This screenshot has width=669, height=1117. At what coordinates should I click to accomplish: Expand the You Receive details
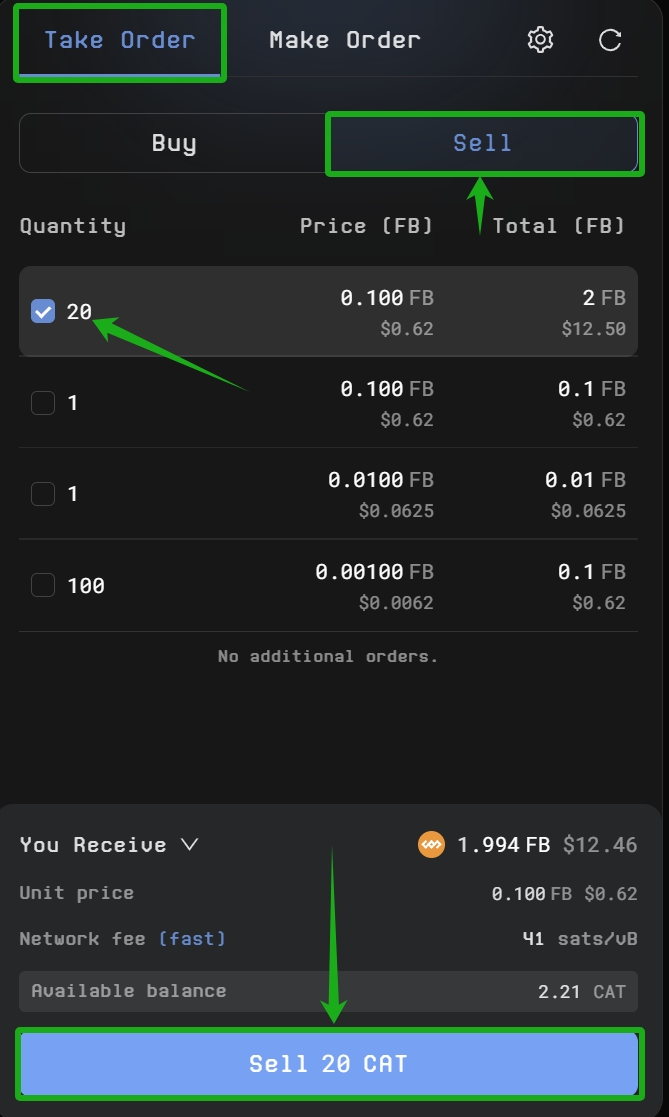pyautogui.click(x=189, y=845)
